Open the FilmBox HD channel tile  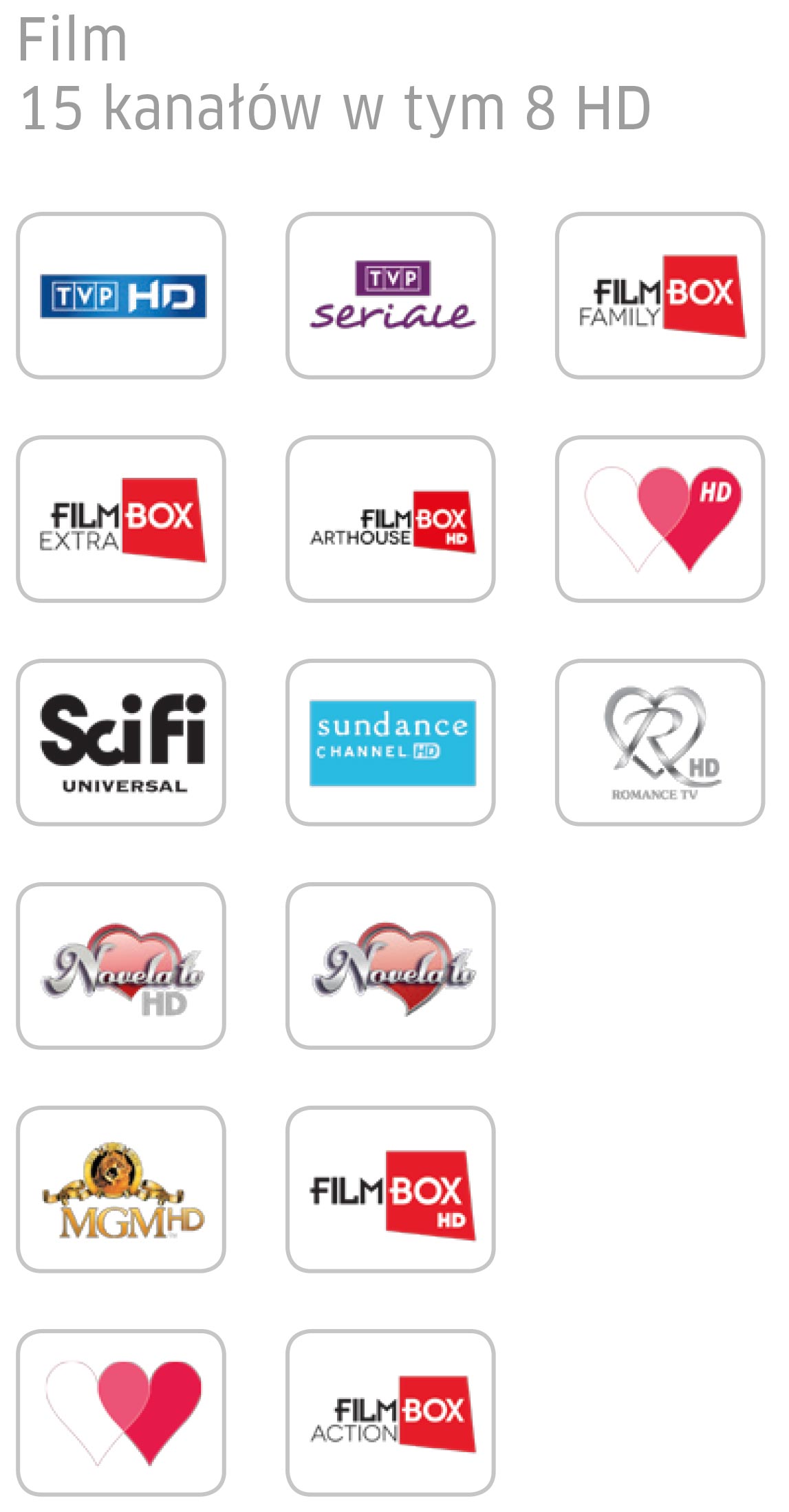click(x=391, y=1189)
